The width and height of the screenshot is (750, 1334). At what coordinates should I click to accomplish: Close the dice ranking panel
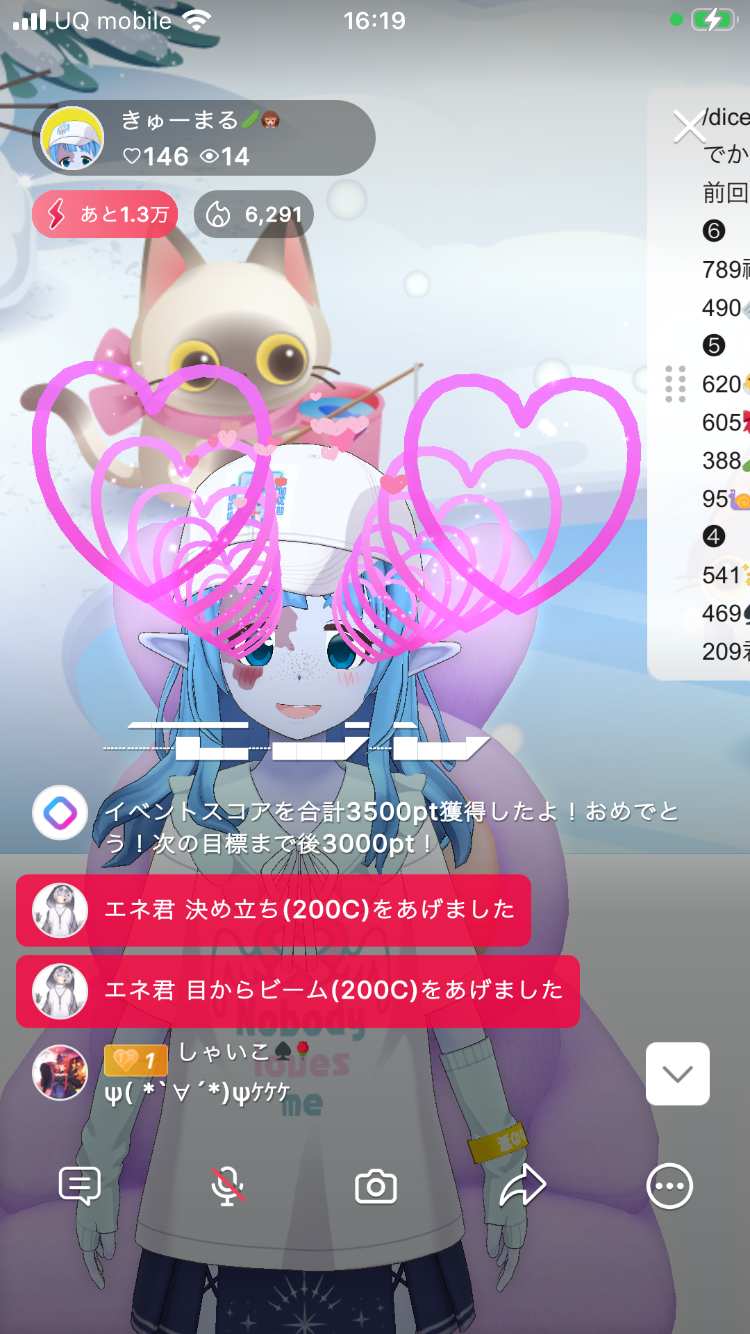pos(689,127)
